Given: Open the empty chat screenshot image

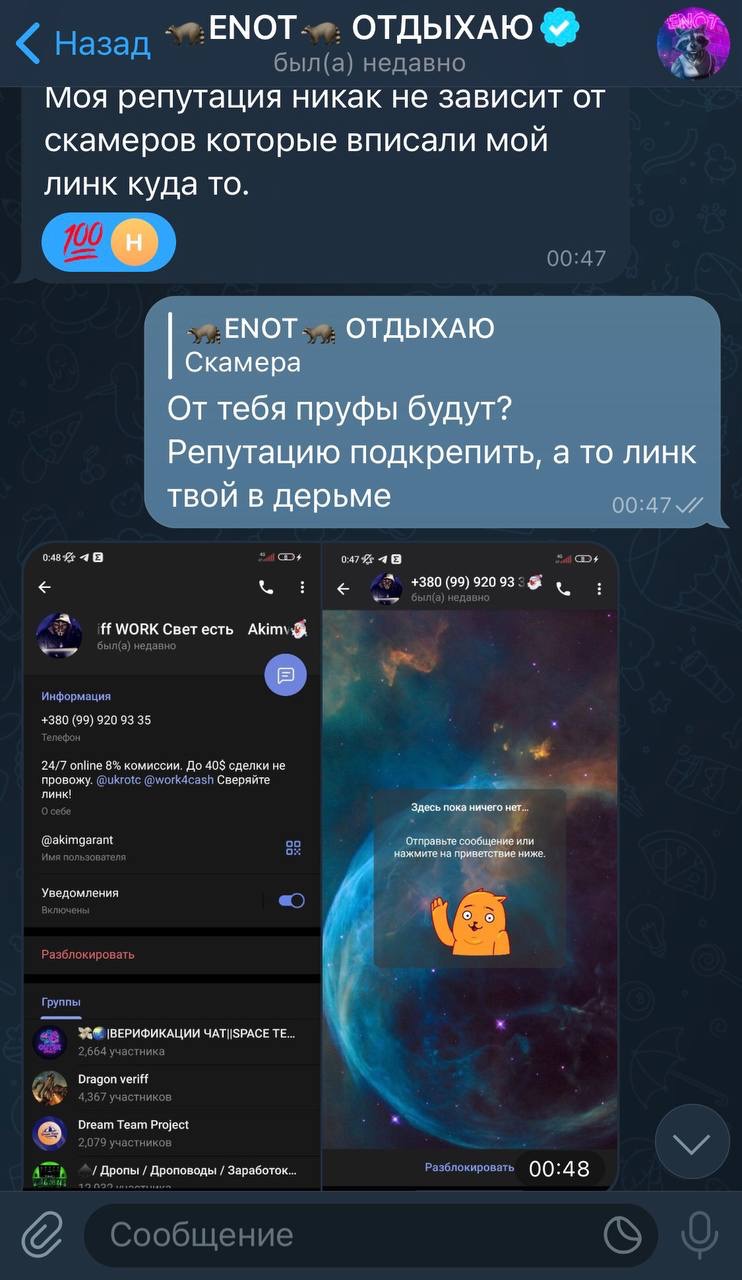Looking at the screenshot, I should (470, 860).
